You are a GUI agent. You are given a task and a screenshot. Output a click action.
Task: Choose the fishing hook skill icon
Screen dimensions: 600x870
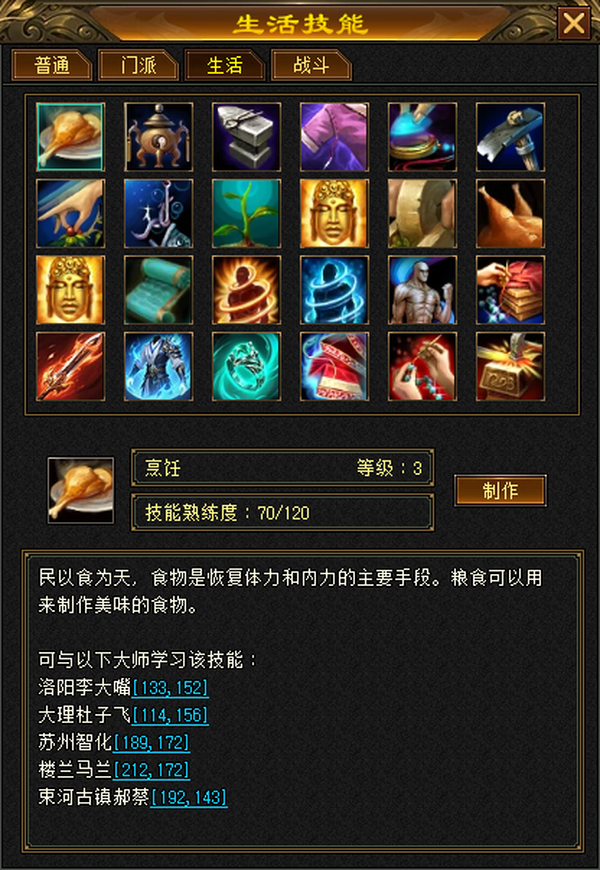tap(158, 213)
